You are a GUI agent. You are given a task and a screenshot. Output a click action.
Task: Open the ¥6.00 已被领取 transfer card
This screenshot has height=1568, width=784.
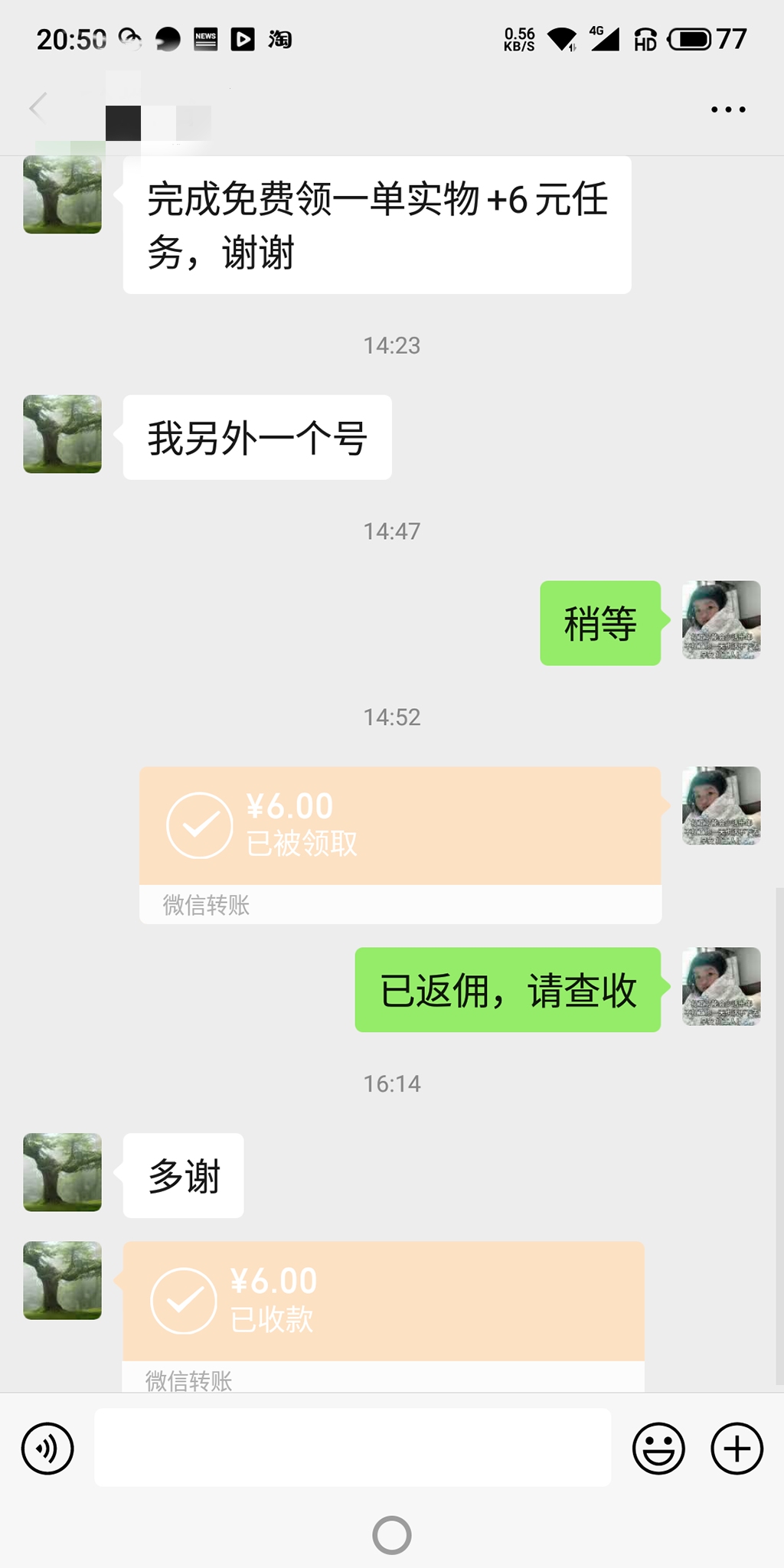pyautogui.click(x=400, y=845)
